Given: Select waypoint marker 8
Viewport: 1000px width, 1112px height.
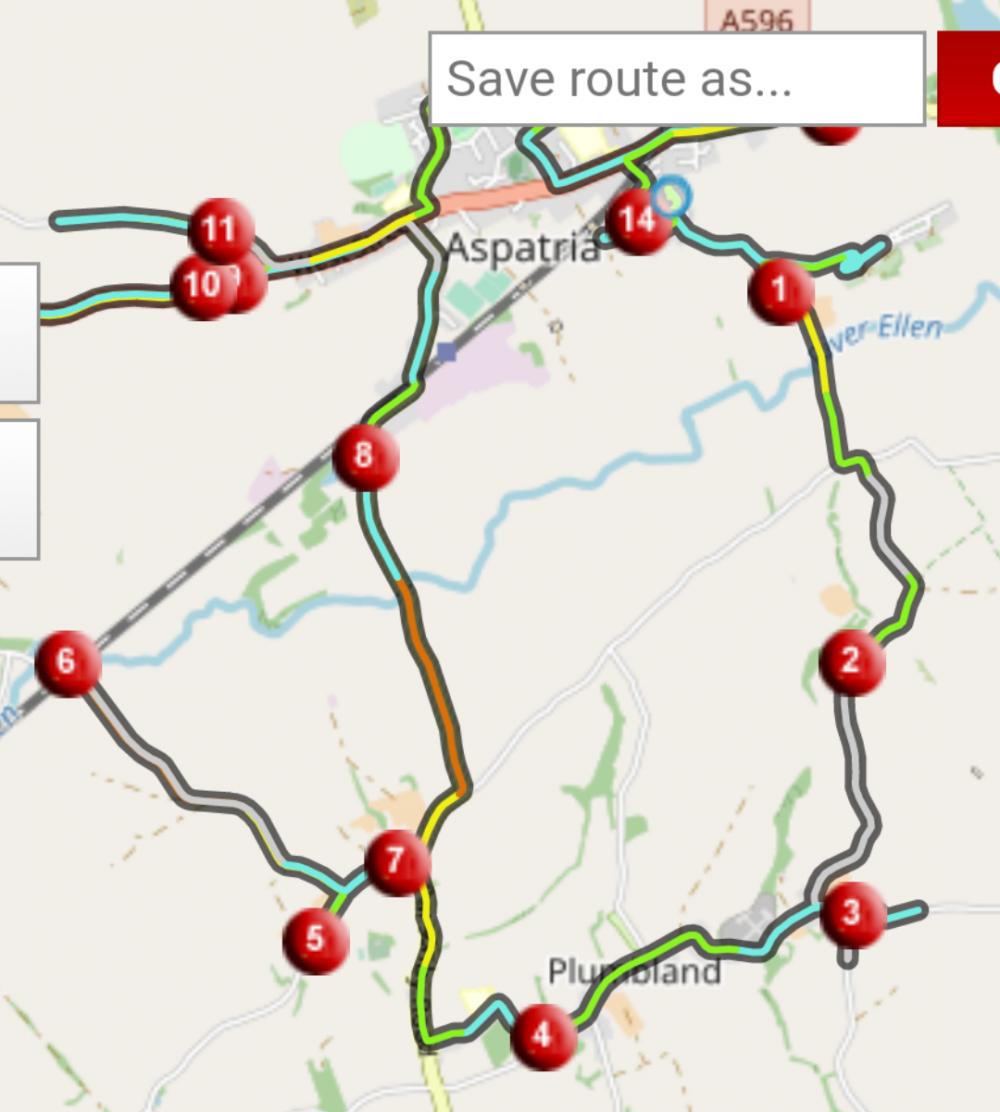Looking at the screenshot, I should click(365, 457).
